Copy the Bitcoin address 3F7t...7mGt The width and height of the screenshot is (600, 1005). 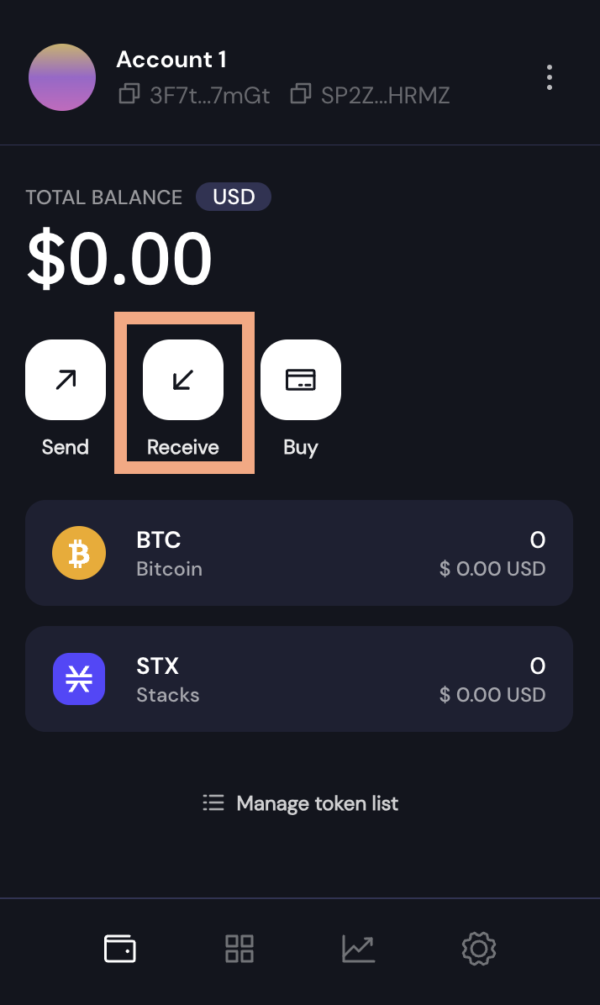click(x=194, y=95)
